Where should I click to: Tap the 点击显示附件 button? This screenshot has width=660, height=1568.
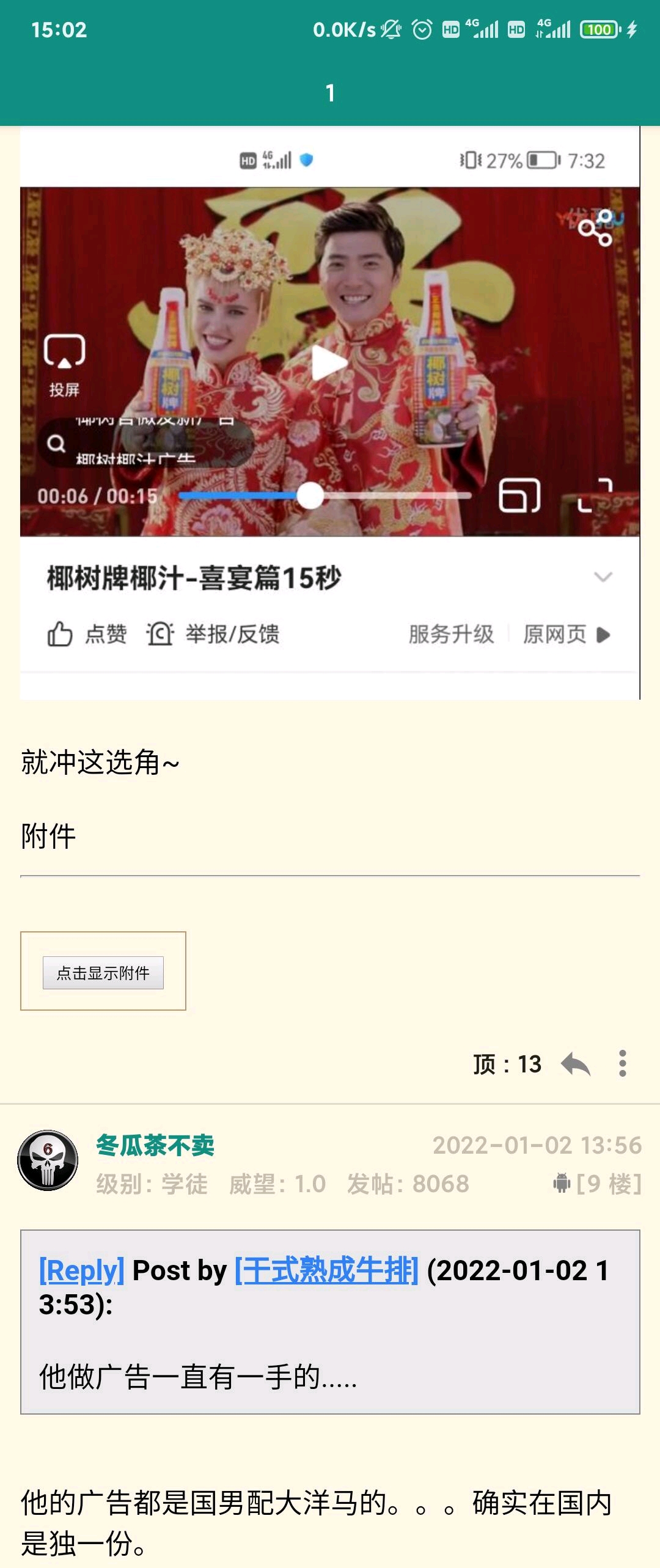point(103,972)
